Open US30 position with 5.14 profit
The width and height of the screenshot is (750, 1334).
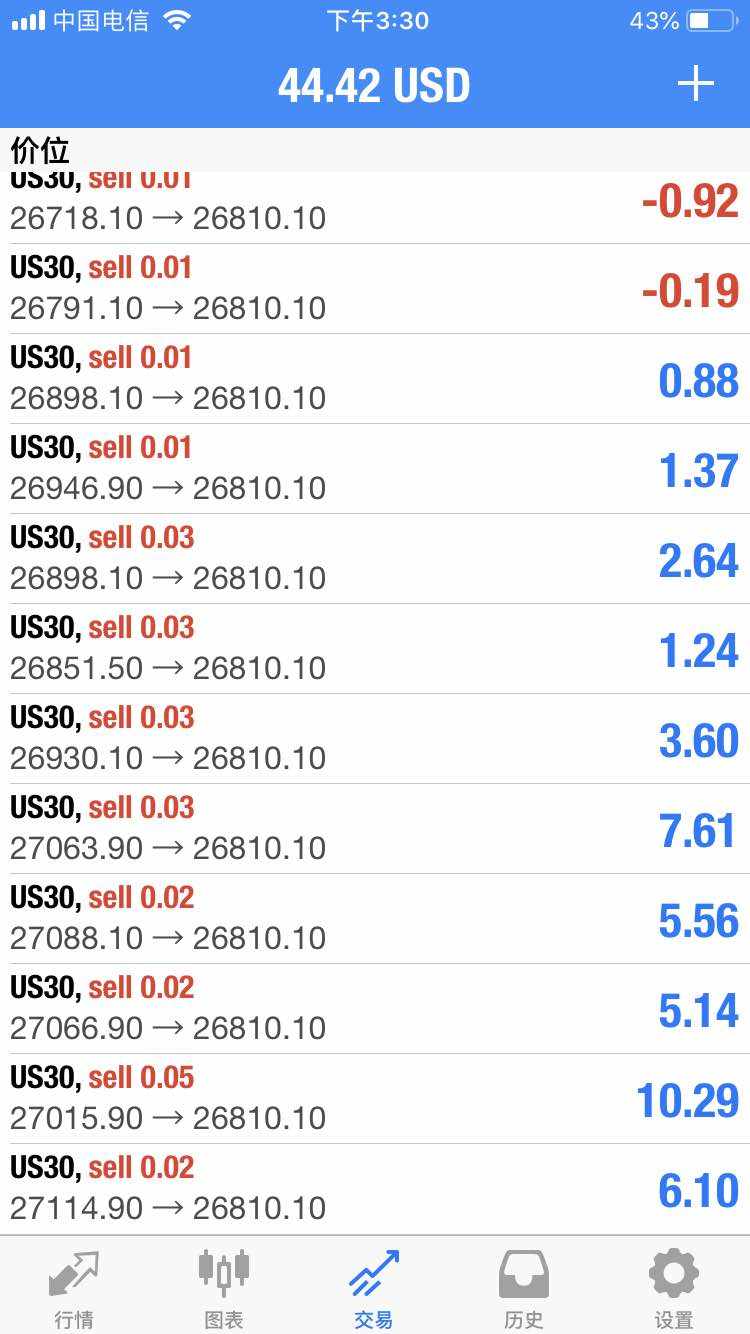point(375,1009)
